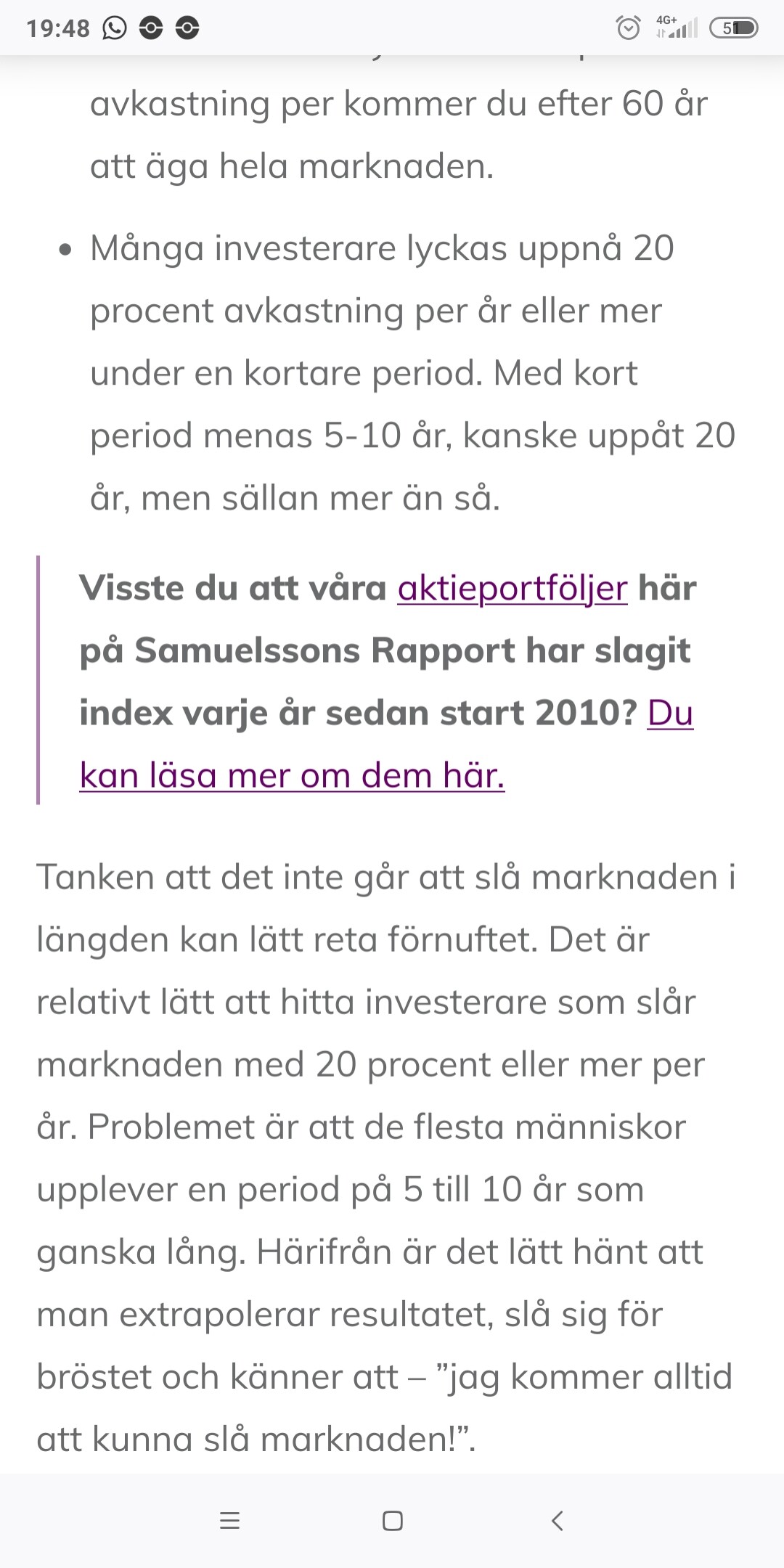784x1568 pixels.
Task: Go back with the system back button
Action: point(557,1520)
